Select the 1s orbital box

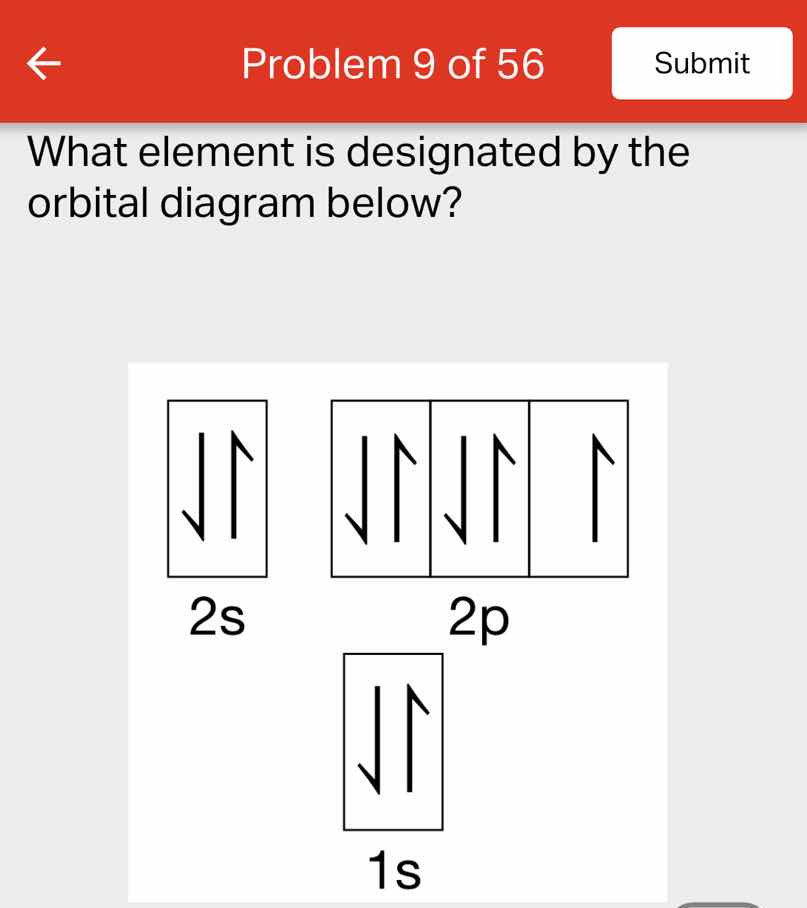click(393, 742)
